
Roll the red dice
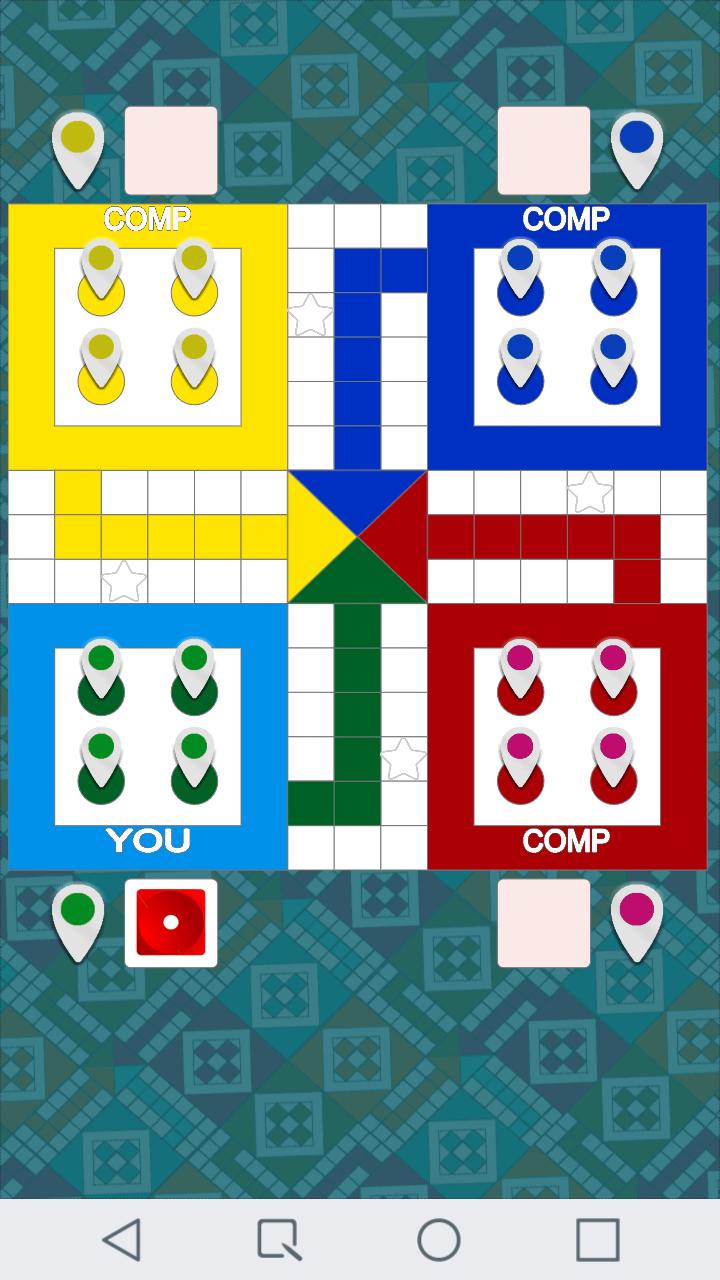[x=171, y=922]
